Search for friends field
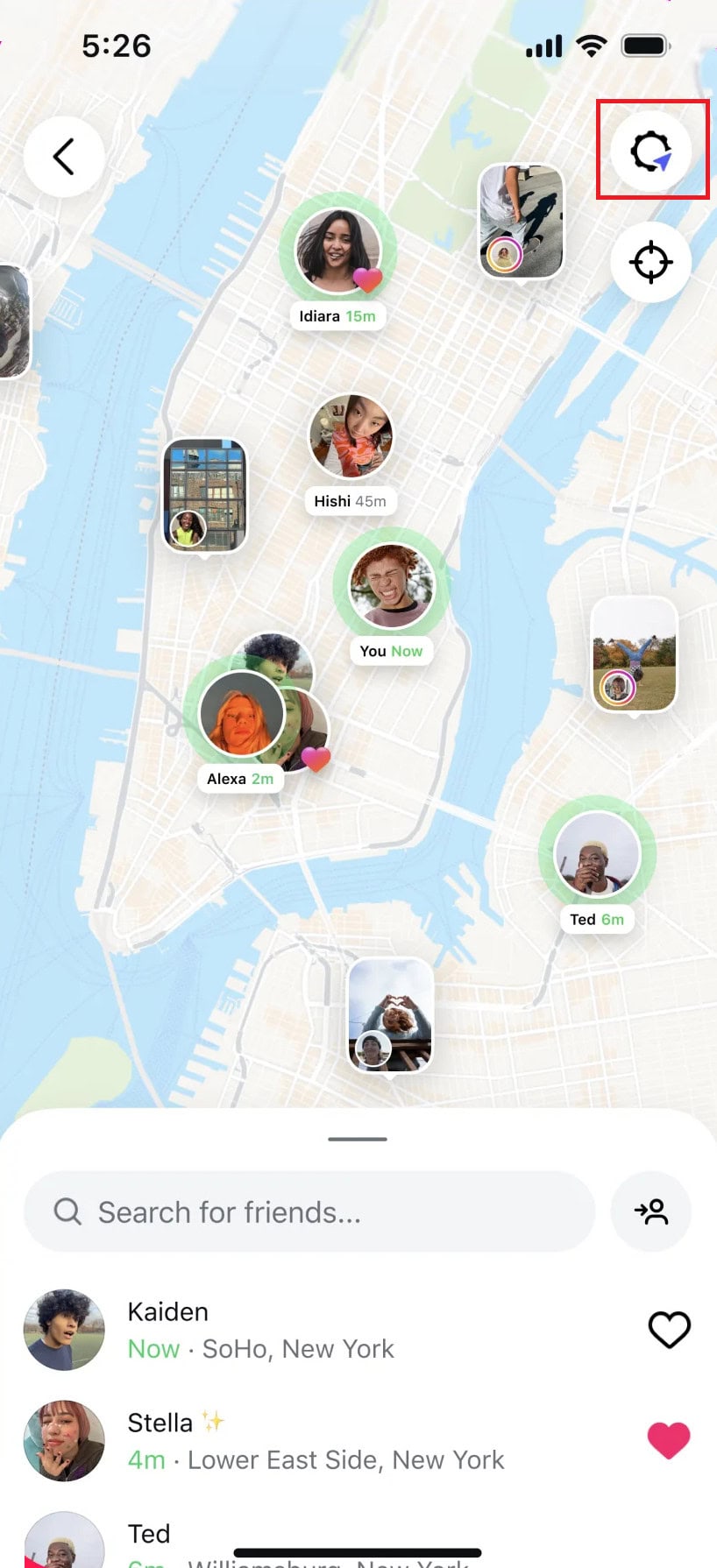 click(x=309, y=1212)
